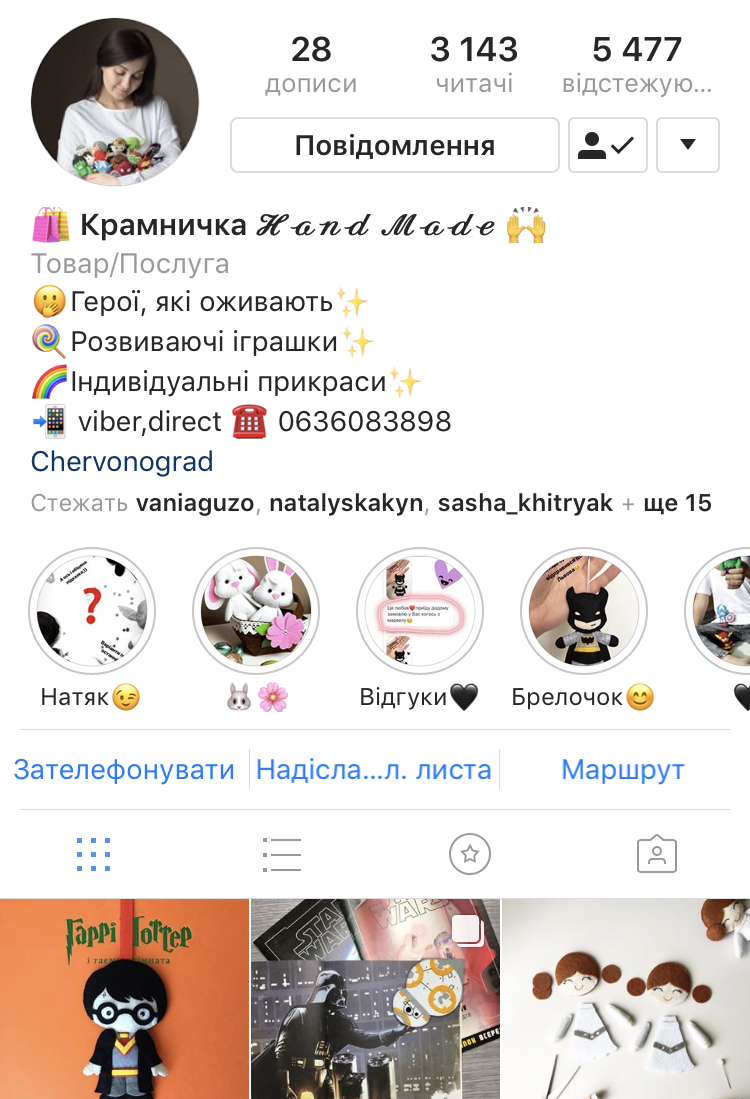Tap Маршрут to get directions
The width and height of the screenshot is (750, 1099).
(x=622, y=770)
